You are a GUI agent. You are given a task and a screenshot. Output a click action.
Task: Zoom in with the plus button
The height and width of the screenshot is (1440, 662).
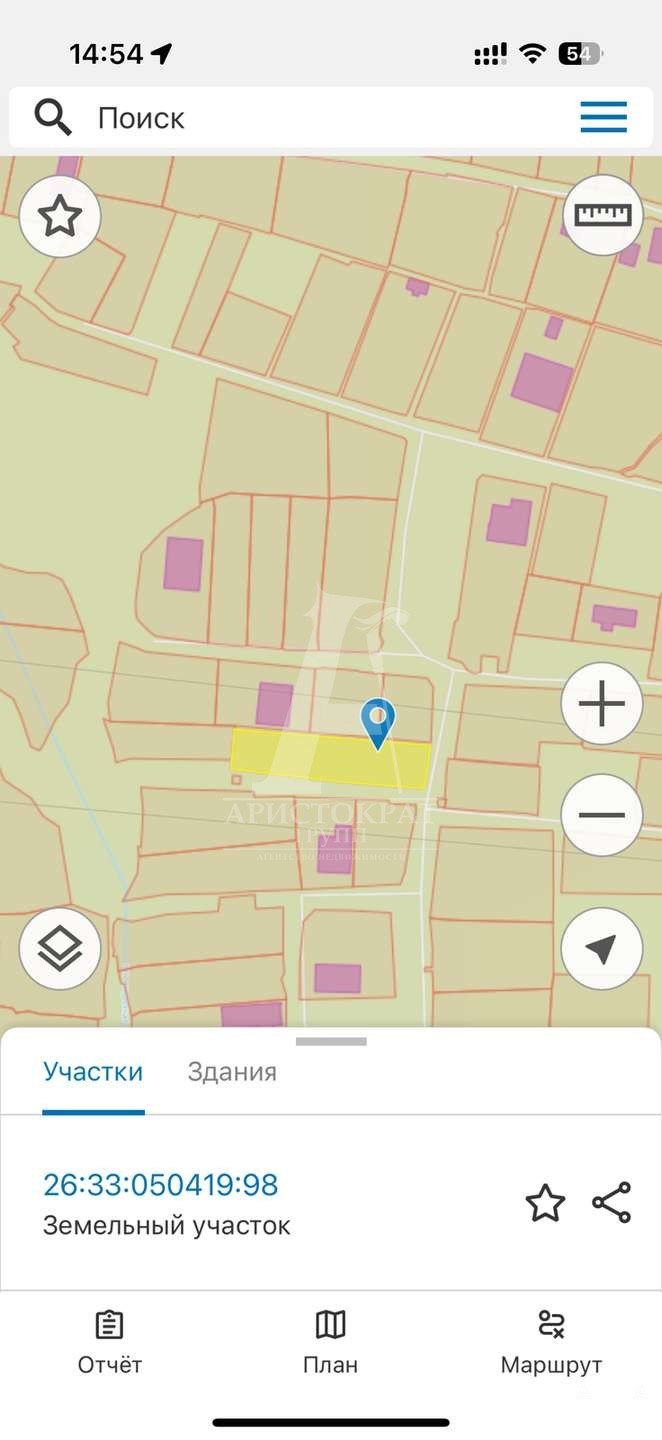click(602, 703)
